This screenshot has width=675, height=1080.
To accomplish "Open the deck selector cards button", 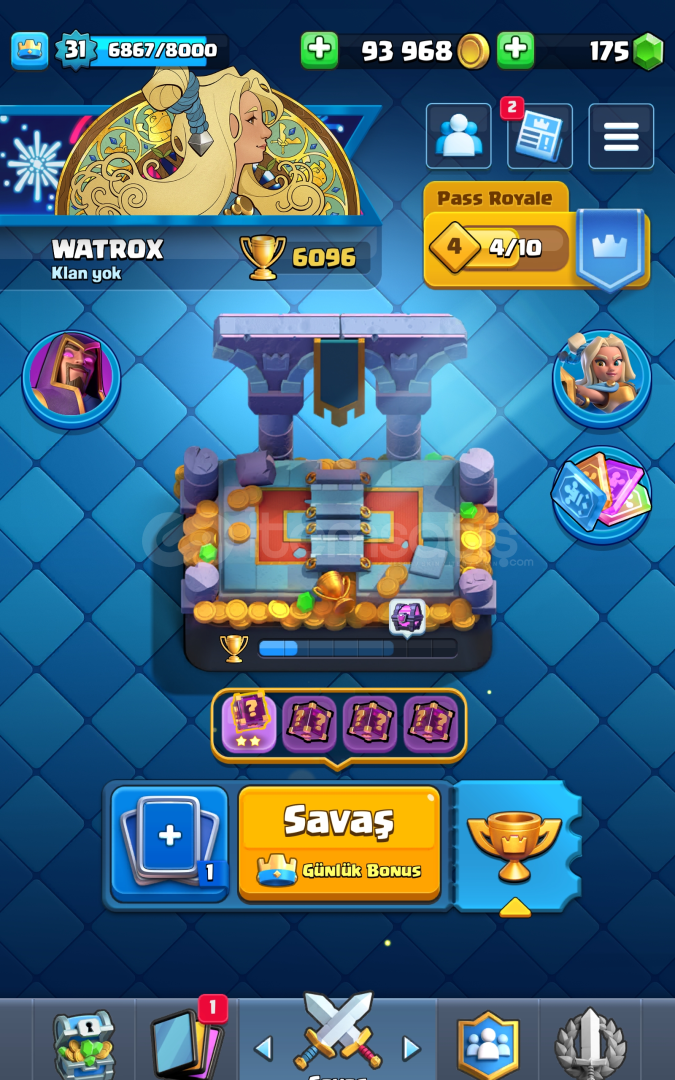I will coord(169,844).
